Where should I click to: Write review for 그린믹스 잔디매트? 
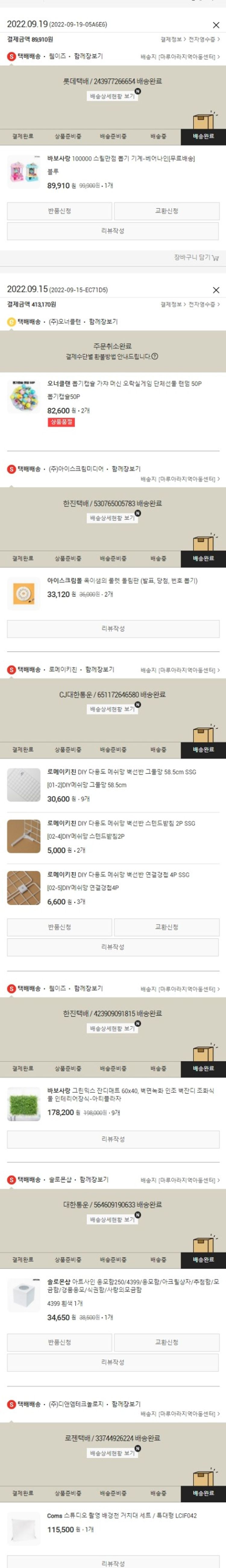(113, 1139)
